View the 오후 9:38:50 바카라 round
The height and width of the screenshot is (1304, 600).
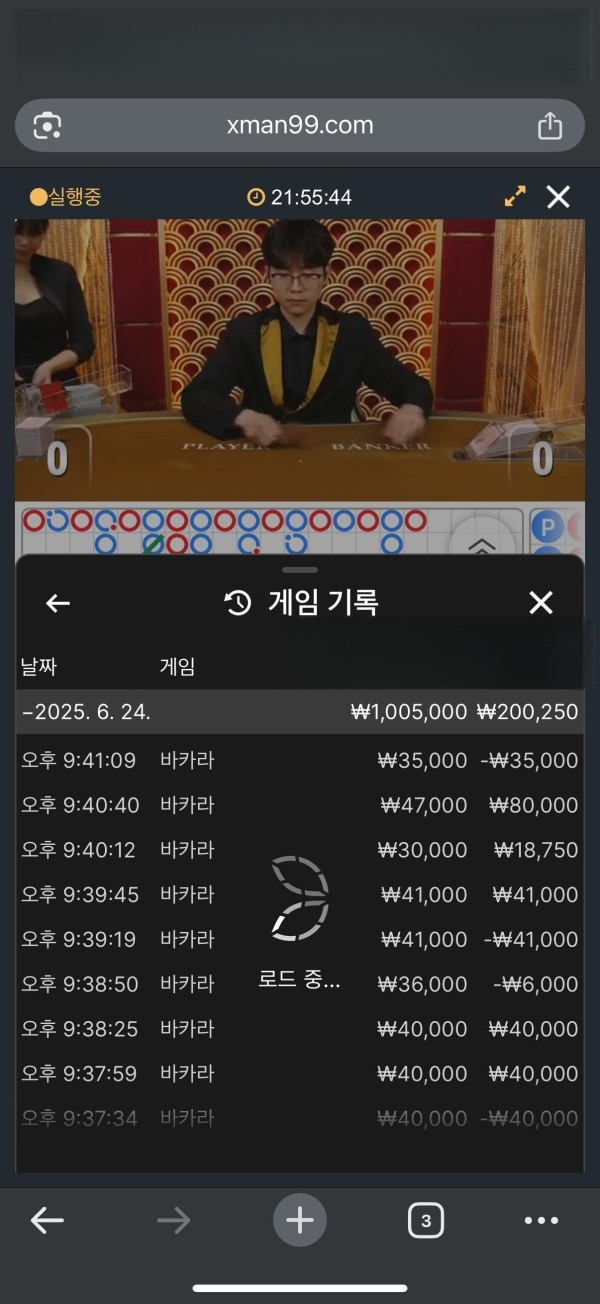click(299, 984)
